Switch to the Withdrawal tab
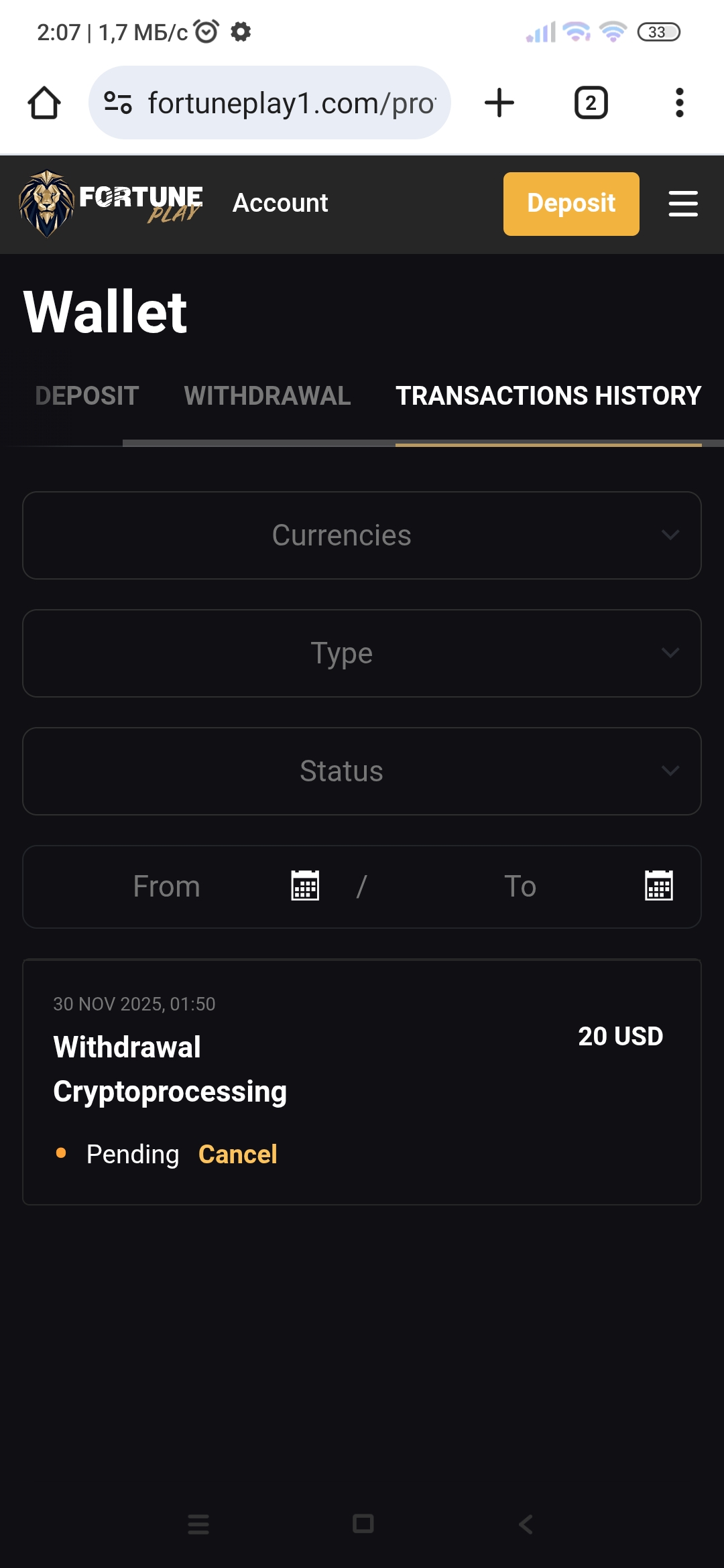Viewport: 724px width, 1568px height. [267, 396]
